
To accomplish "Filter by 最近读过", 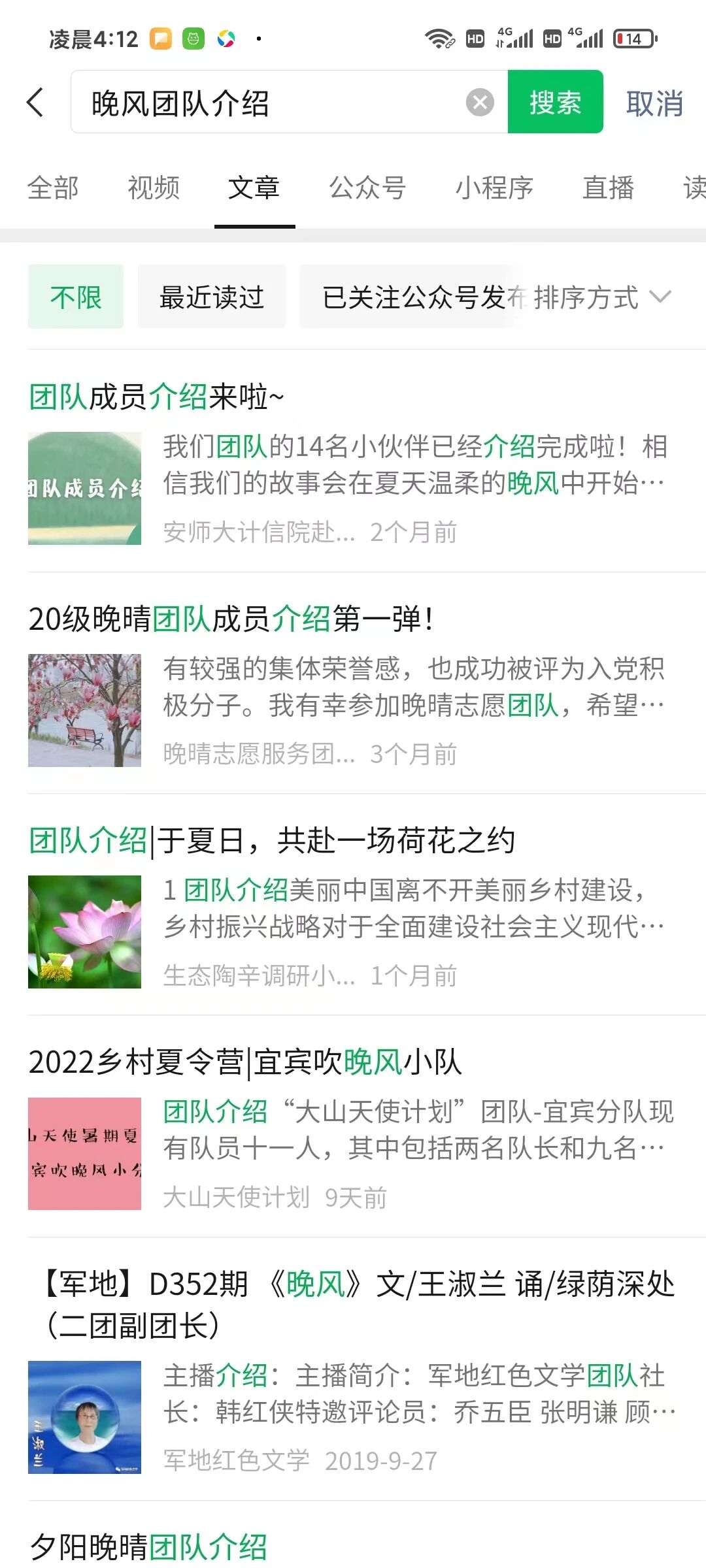I will [x=211, y=297].
